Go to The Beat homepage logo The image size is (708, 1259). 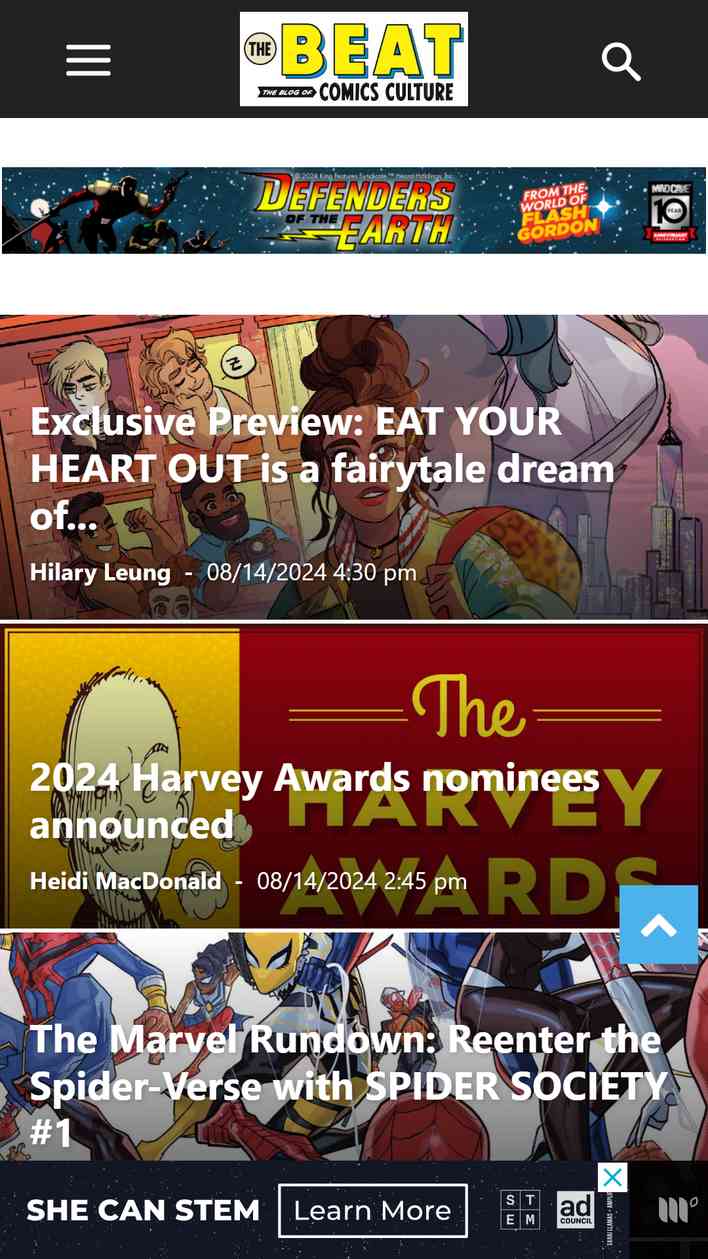pos(353,59)
